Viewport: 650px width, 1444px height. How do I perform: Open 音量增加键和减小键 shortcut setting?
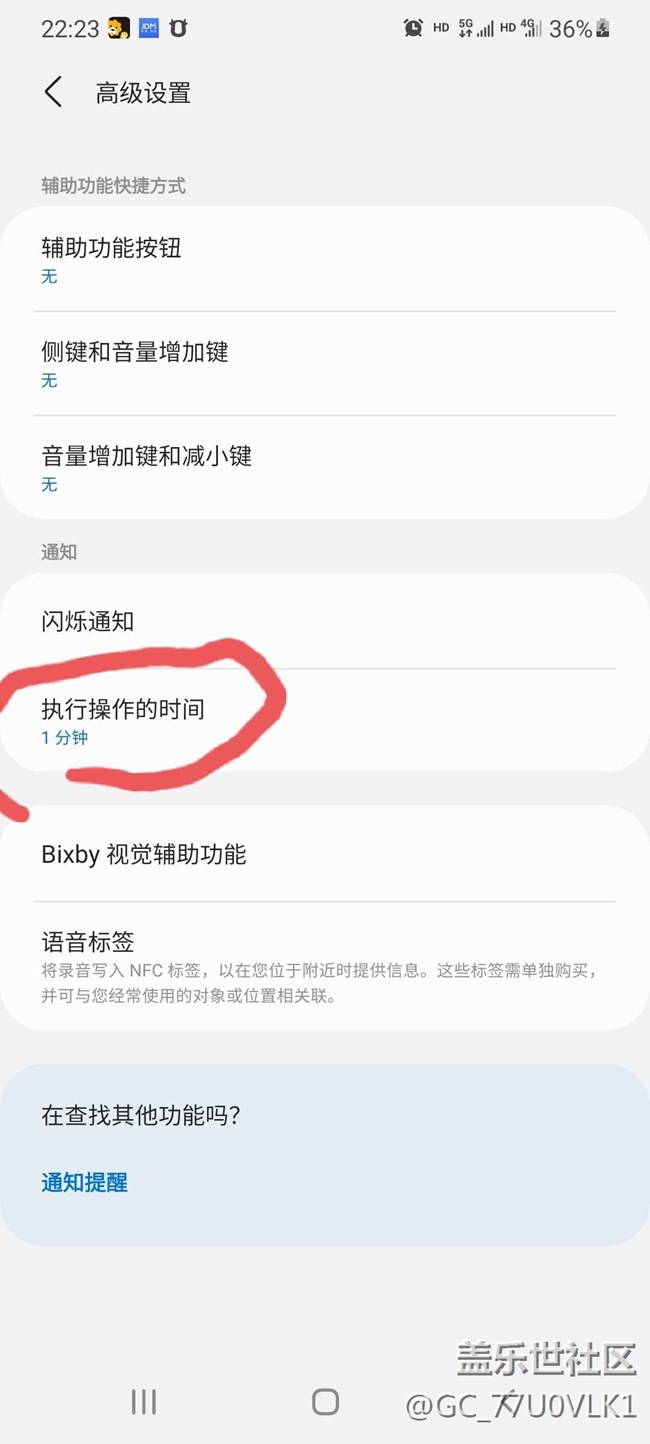pos(325,467)
